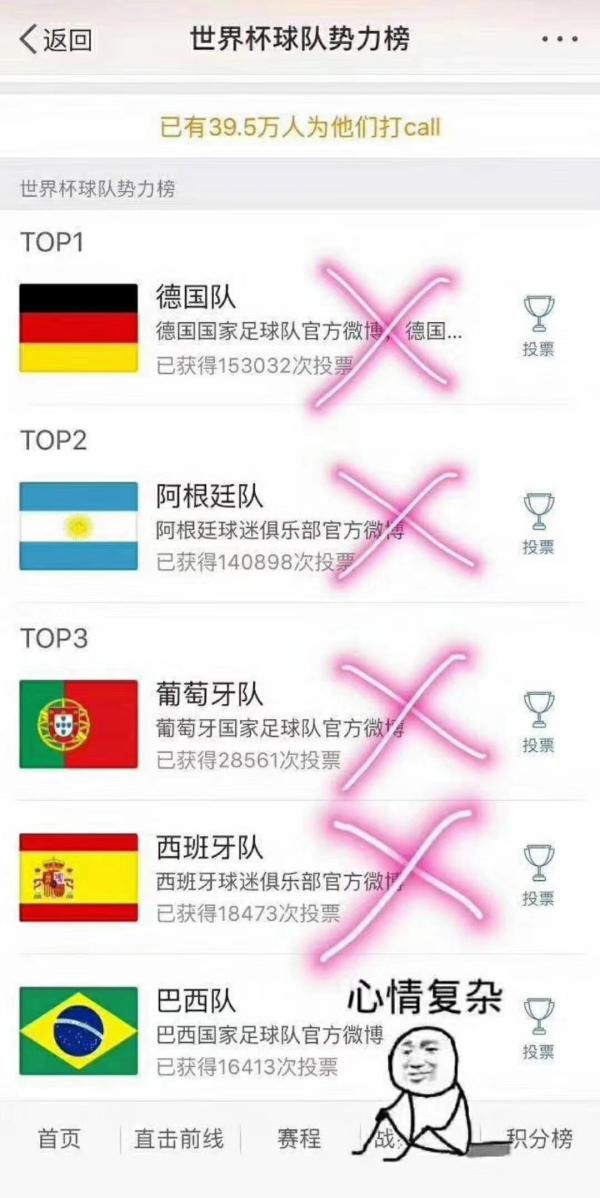Cast a vote for 西班牙队

tap(538, 876)
